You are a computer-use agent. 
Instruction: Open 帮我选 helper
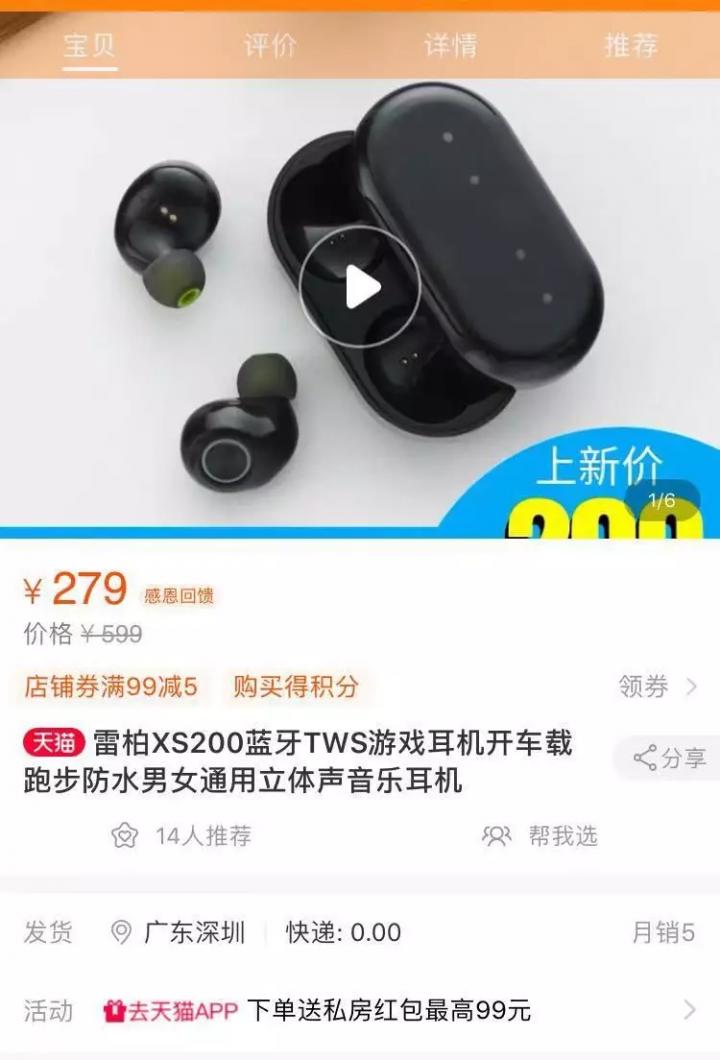click(x=541, y=836)
